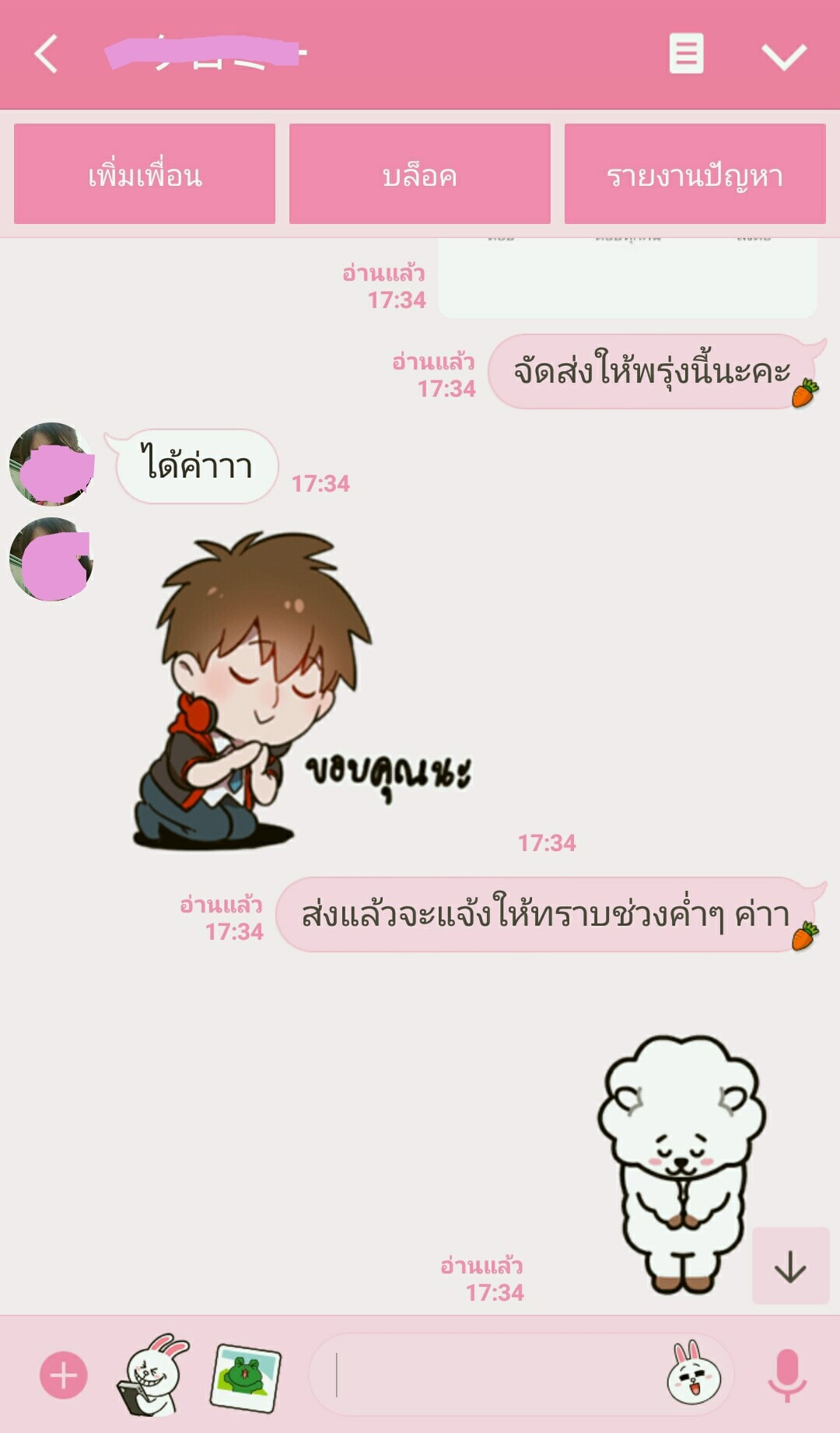
Task: Open the photo gallery picker
Action: click(x=246, y=1377)
